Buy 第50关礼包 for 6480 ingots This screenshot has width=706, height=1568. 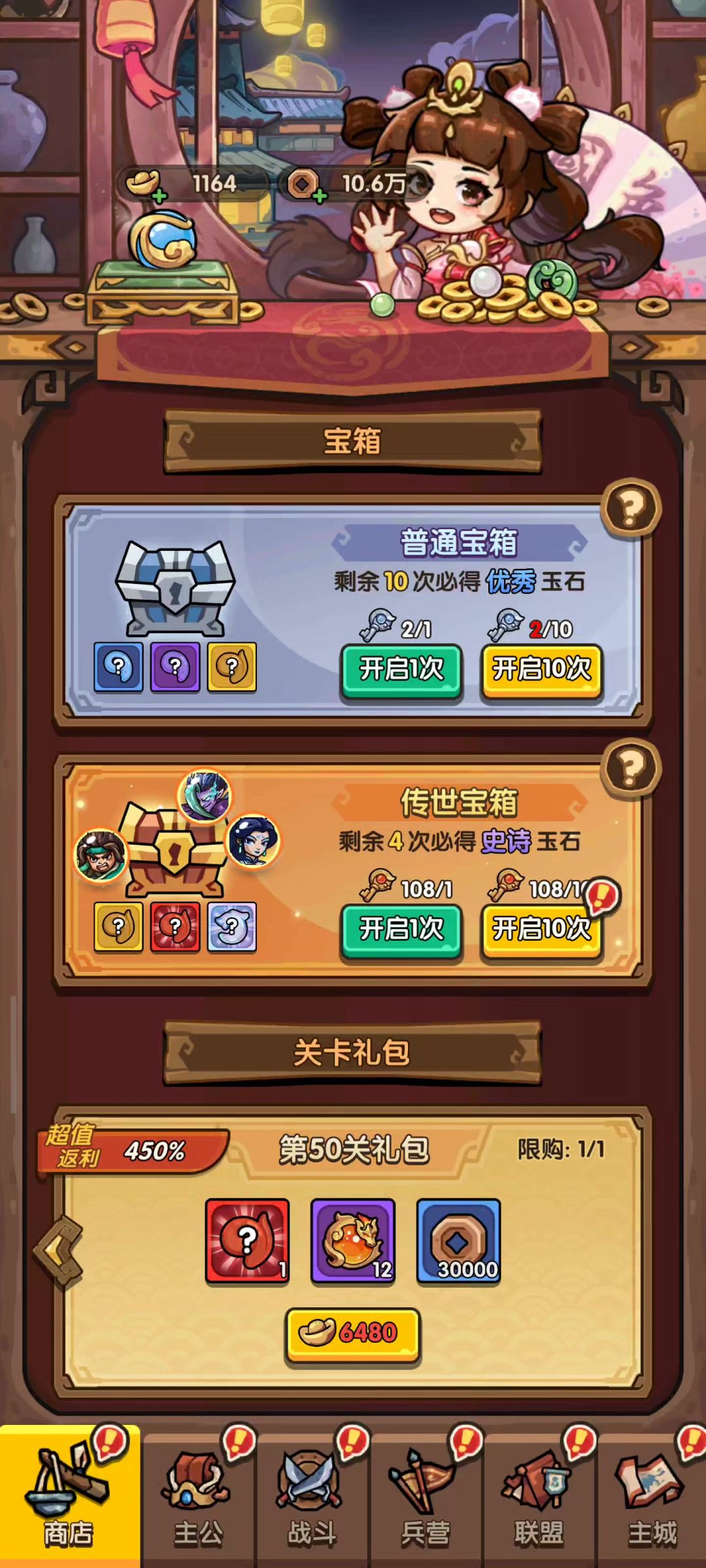[x=352, y=1333]
